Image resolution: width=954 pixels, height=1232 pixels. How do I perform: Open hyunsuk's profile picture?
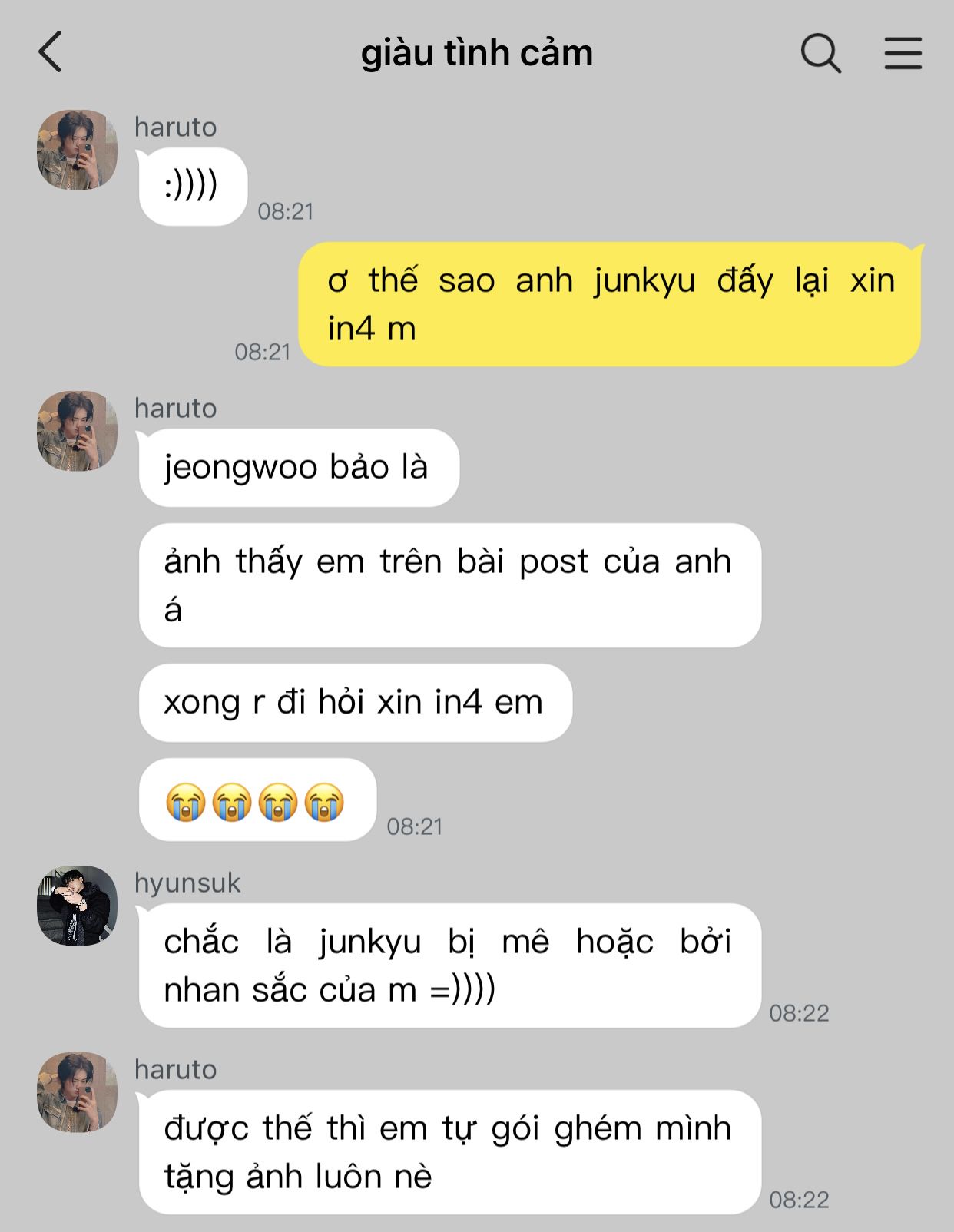[x=77, y=906]
